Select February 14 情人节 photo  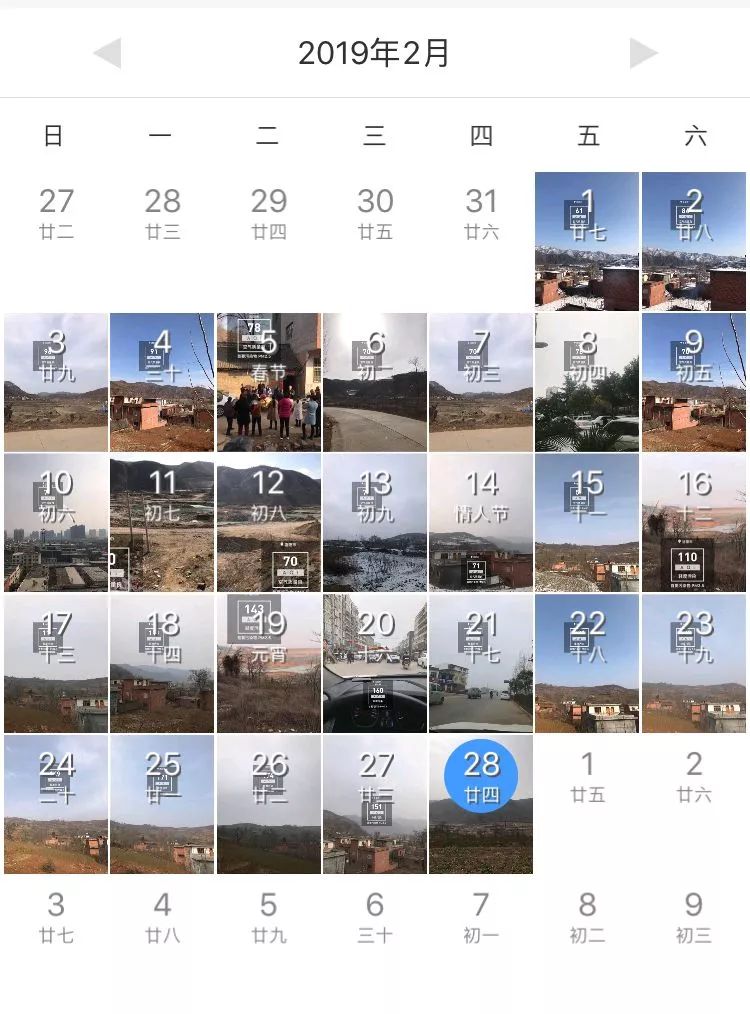481,523
